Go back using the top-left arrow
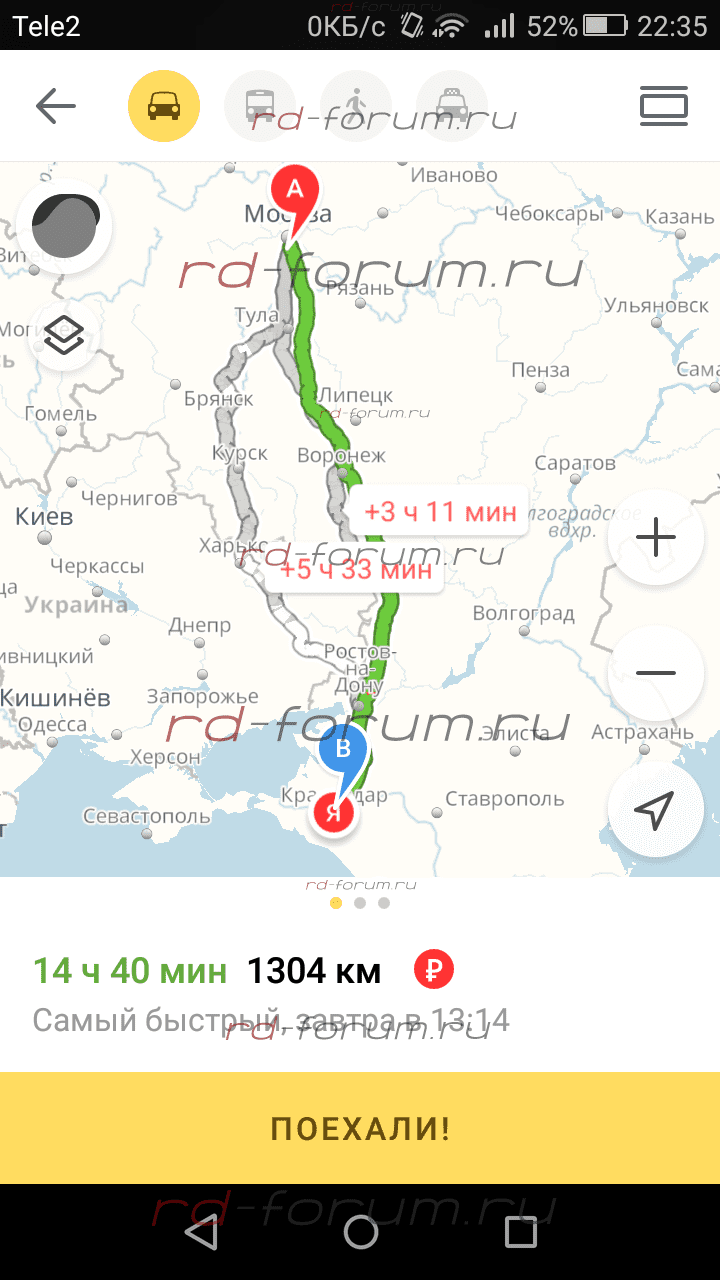Image resolution: width=720 pixels, height=1280 pixels. coord(55,106)
